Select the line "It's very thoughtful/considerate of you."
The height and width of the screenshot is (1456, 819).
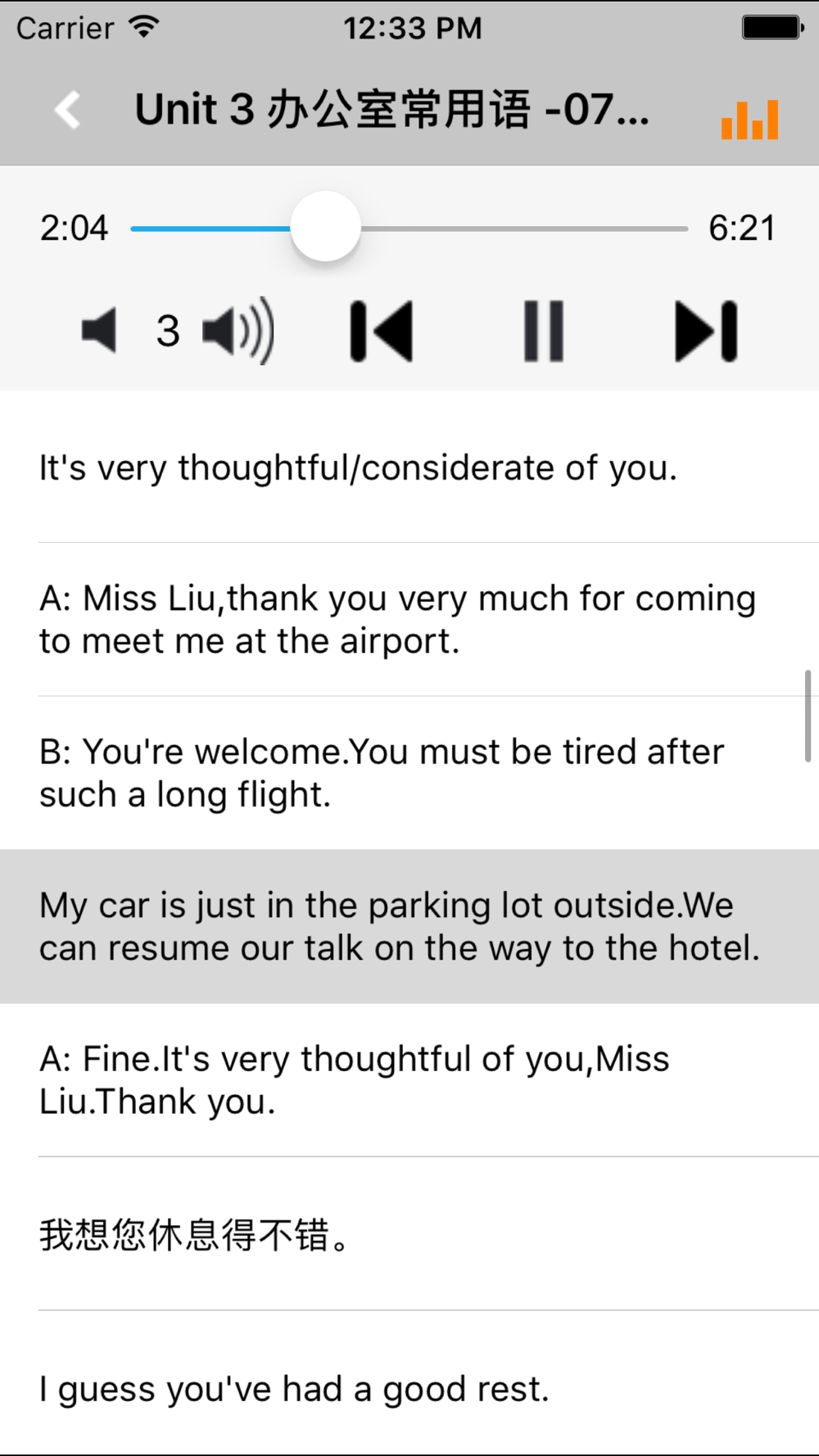(x=409, y=468)
